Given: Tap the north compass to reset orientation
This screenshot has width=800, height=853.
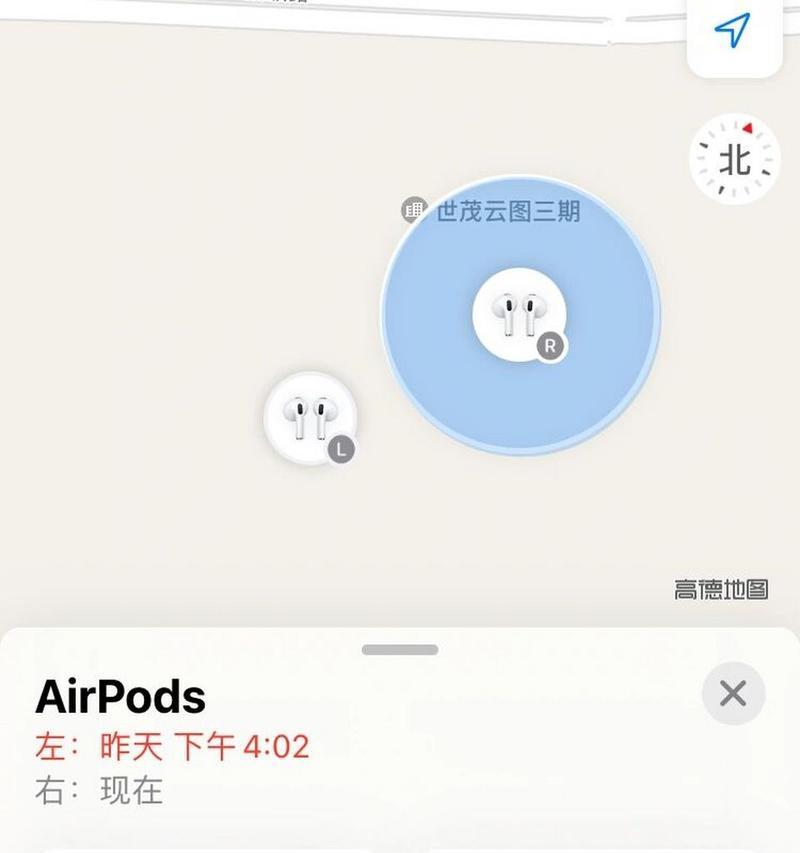Looking at the screenshot, I should coord(736,159).
